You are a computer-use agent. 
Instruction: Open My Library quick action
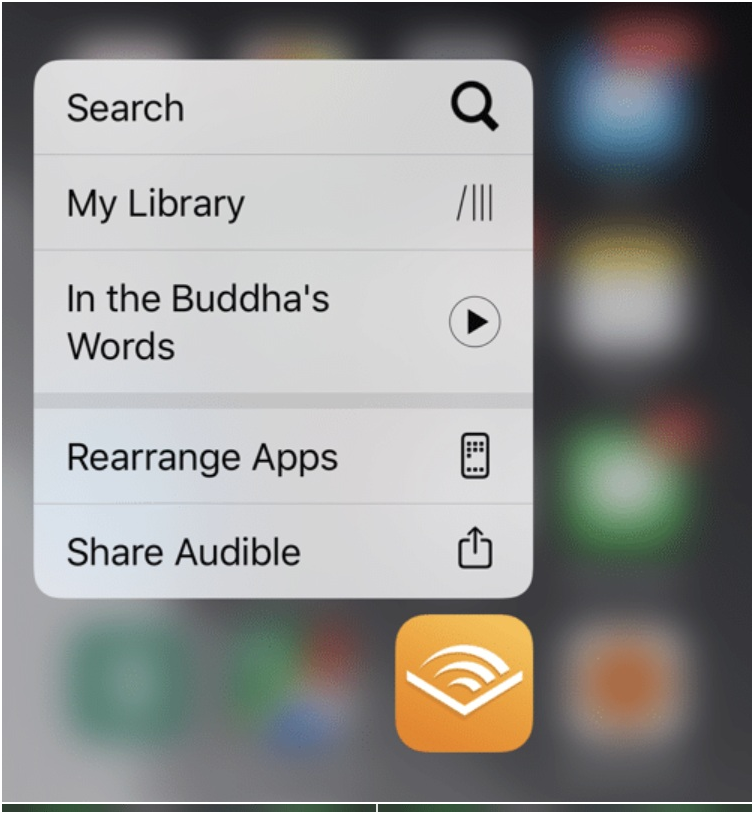click(283, 204)
